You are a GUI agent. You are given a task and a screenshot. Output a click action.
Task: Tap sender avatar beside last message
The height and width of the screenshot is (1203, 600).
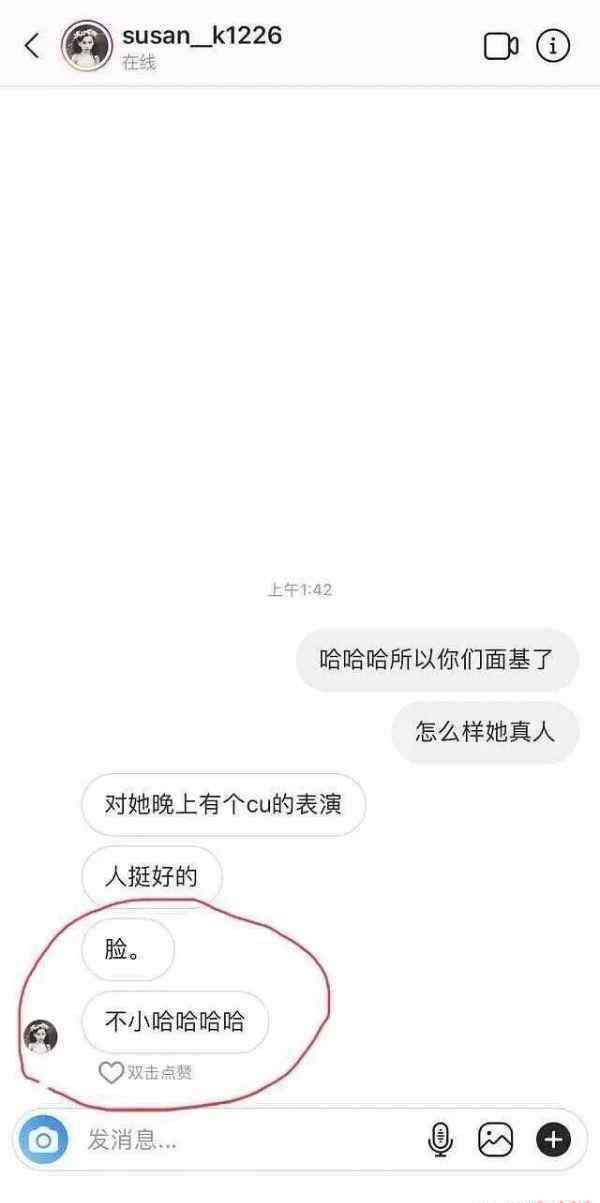click(41, 1036)
